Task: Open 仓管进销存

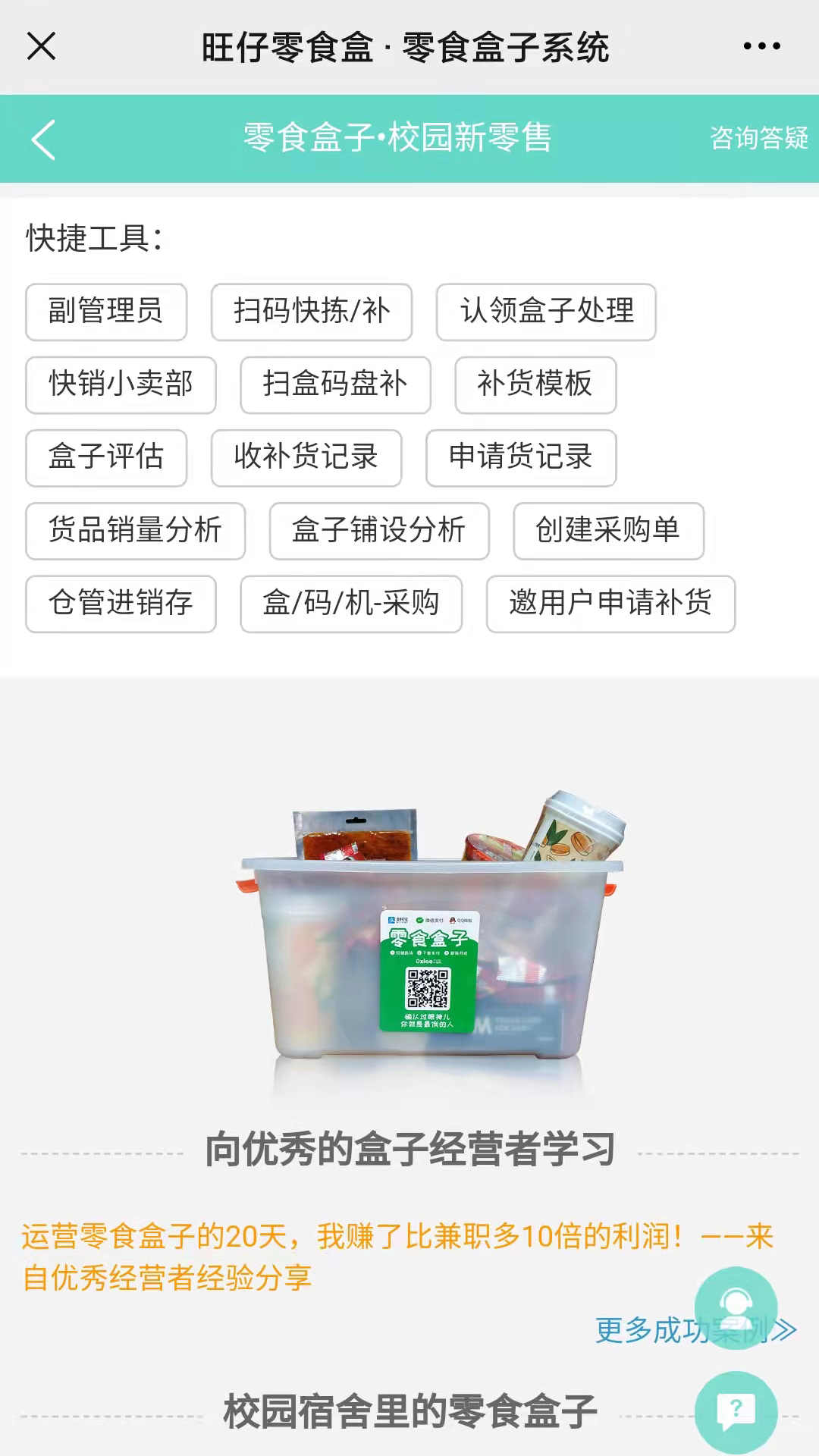Action: [x=121, y=604]
